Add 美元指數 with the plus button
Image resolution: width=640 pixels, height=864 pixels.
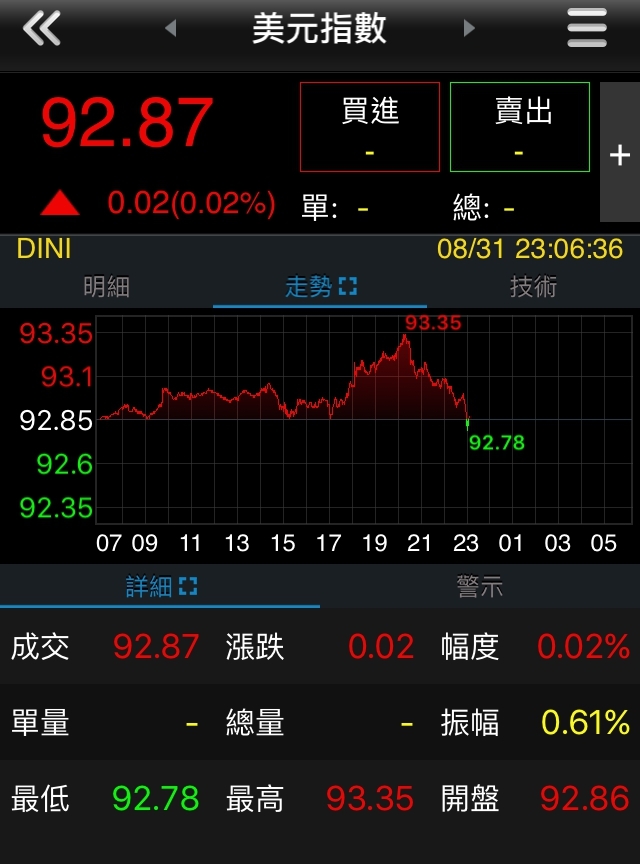pyautogui.click(x=620, y=154)
